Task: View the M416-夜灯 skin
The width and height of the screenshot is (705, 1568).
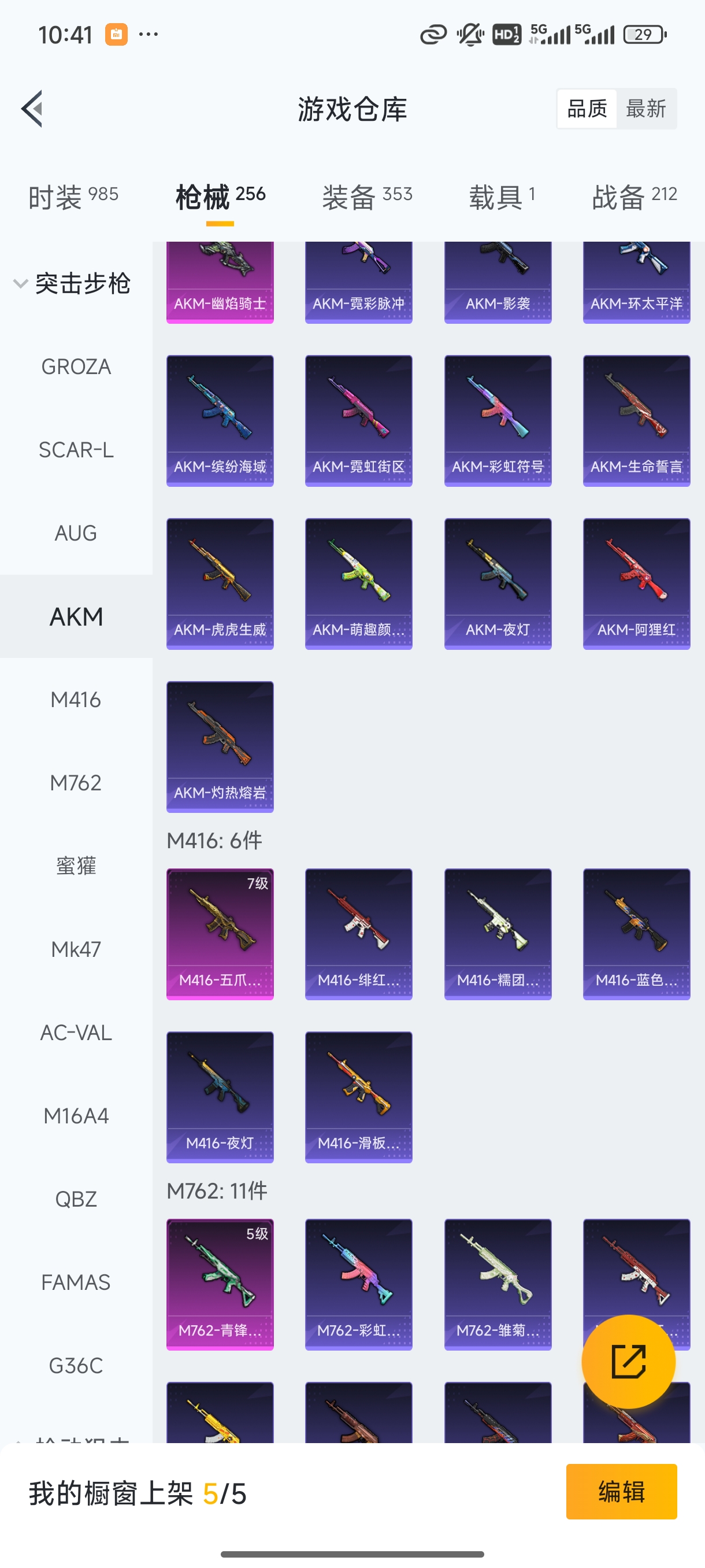Action: (x=220, y=1097)
